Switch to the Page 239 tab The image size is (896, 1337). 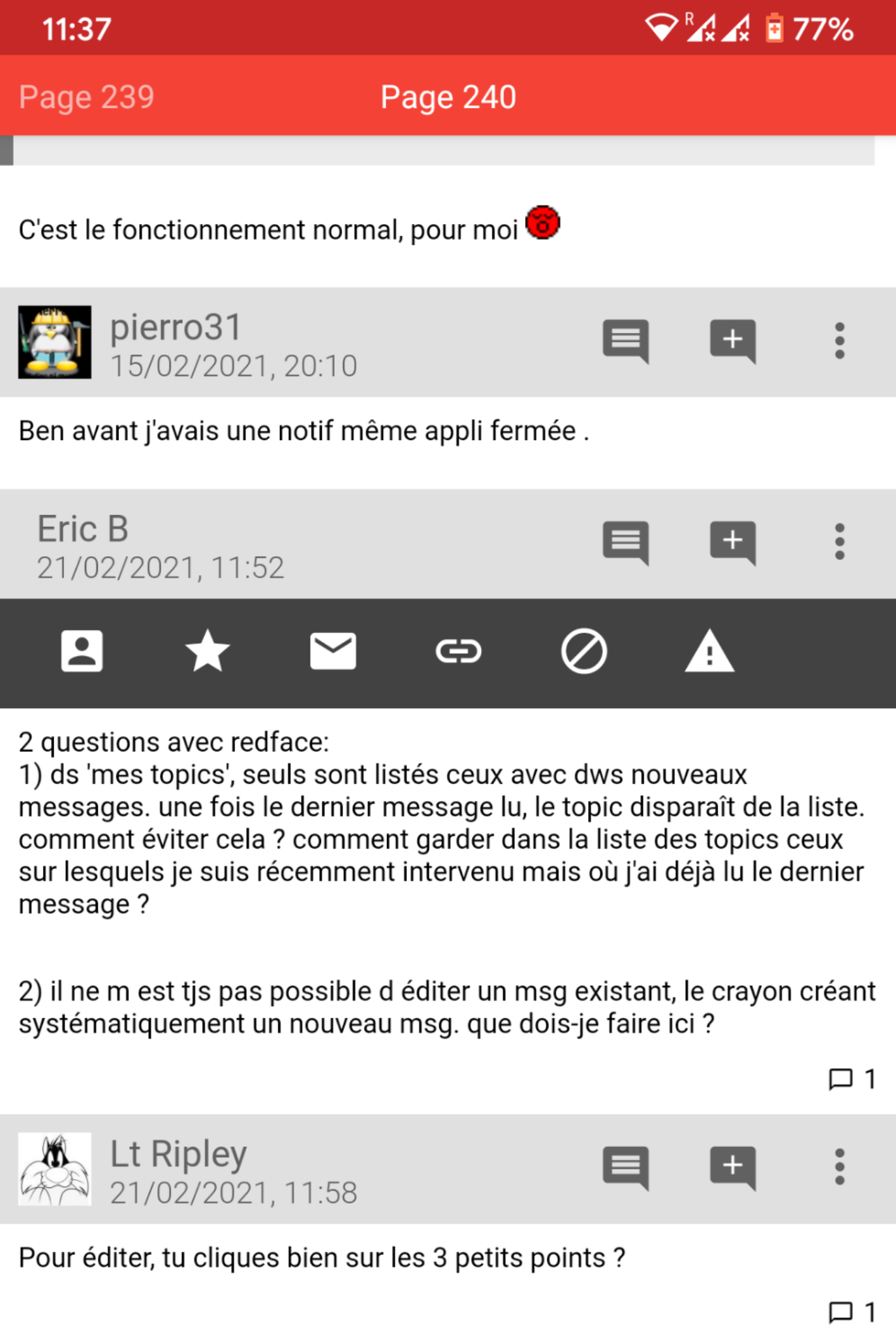86,97
